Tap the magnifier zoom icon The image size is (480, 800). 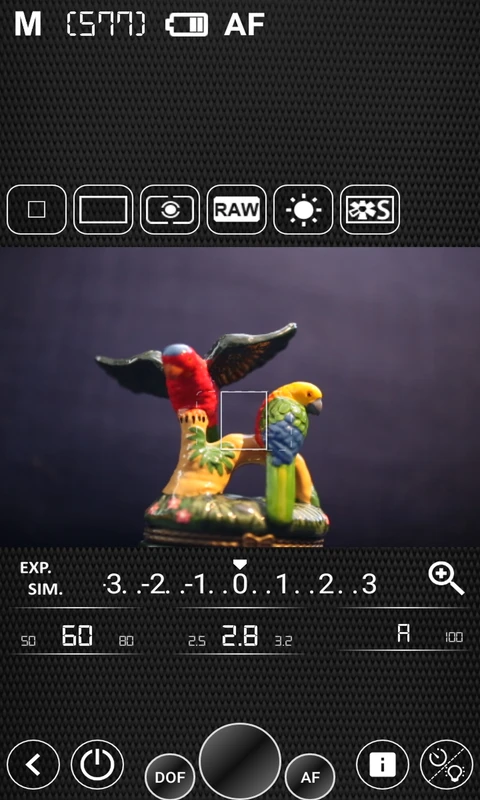pos(446,580)
